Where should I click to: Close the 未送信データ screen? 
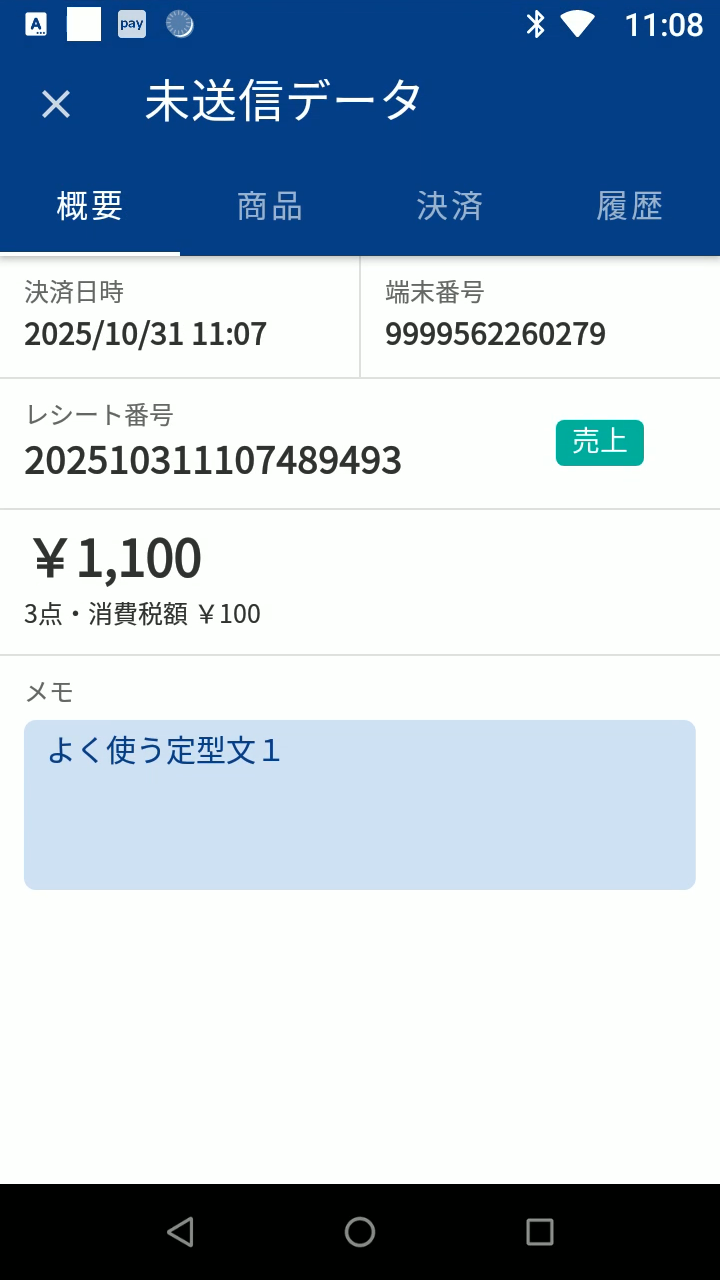click(56, 103)
